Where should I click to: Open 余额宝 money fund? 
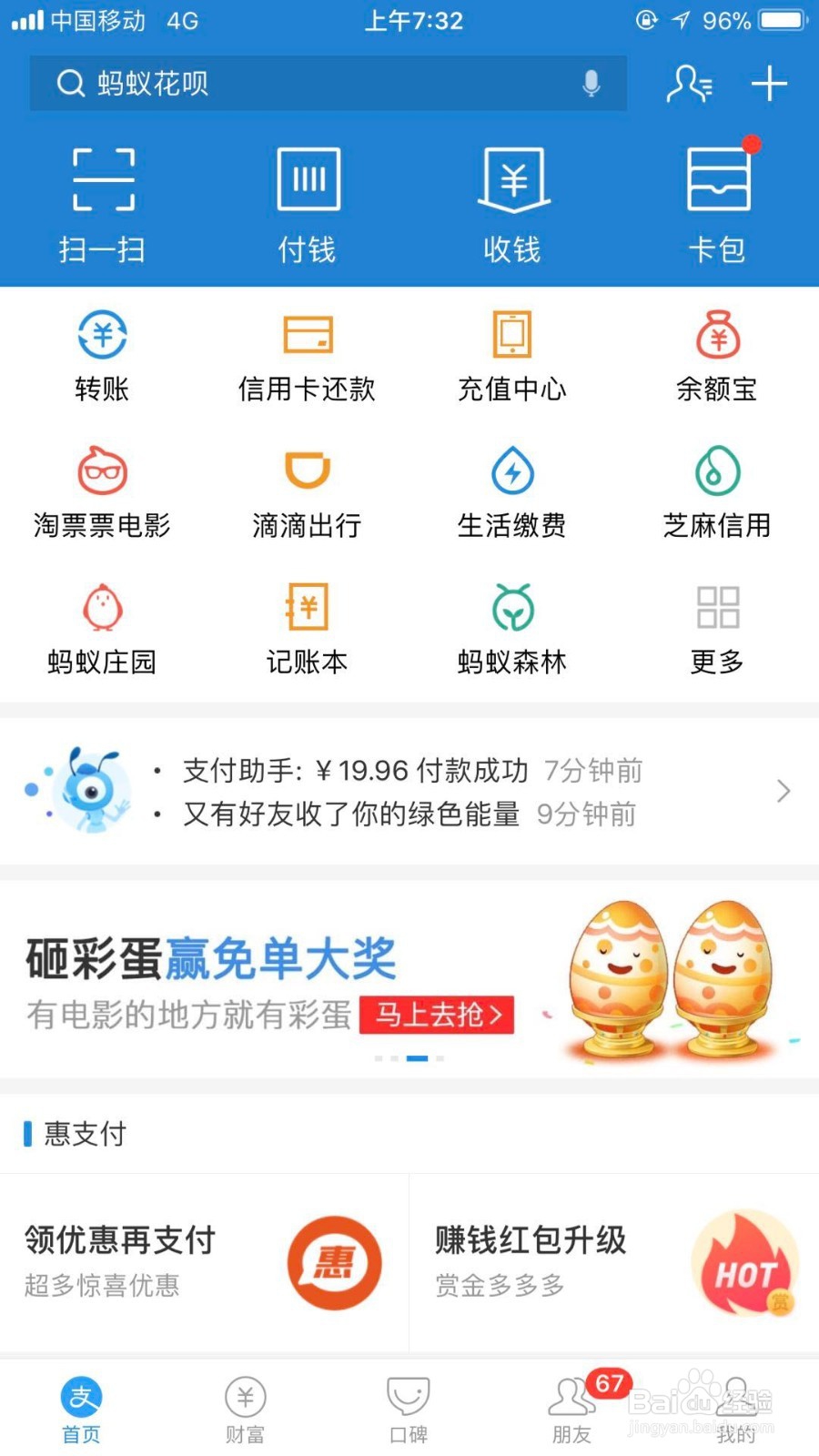pos(718,355)
